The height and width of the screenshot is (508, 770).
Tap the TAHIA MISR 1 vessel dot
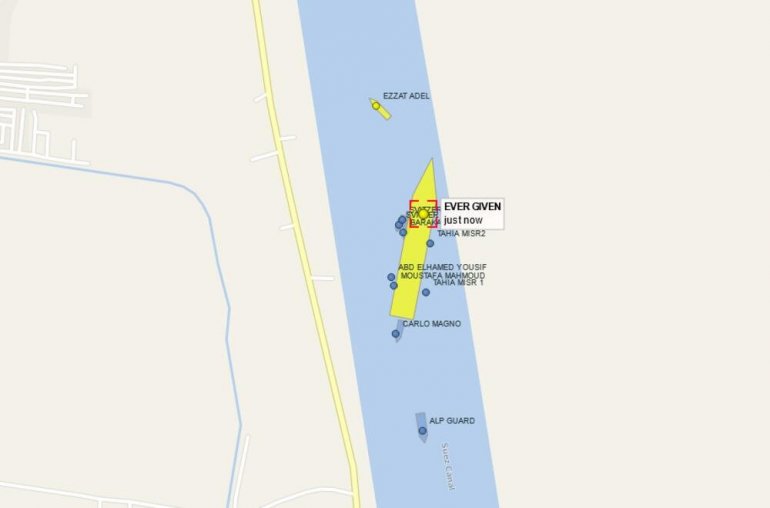pos(426,292)
